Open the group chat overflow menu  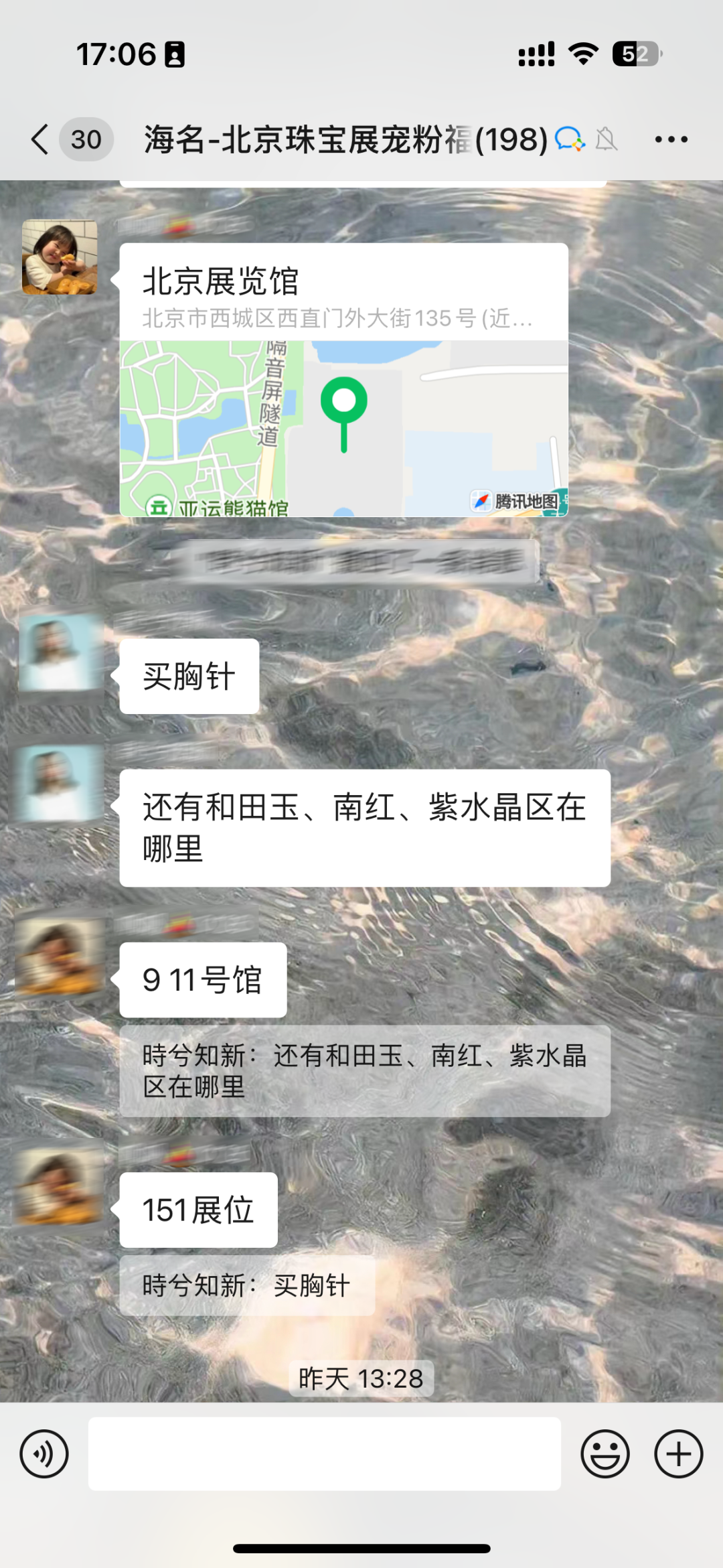671,139
